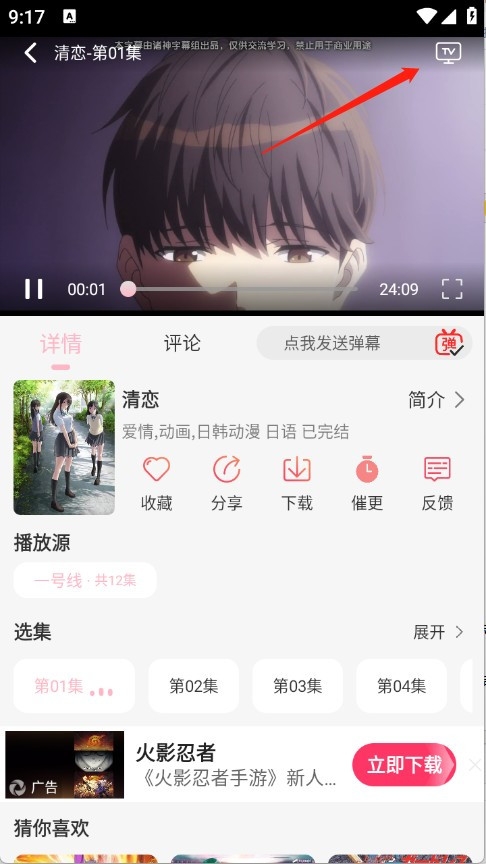Tap 催更 to request updates

tap(367, 483)
